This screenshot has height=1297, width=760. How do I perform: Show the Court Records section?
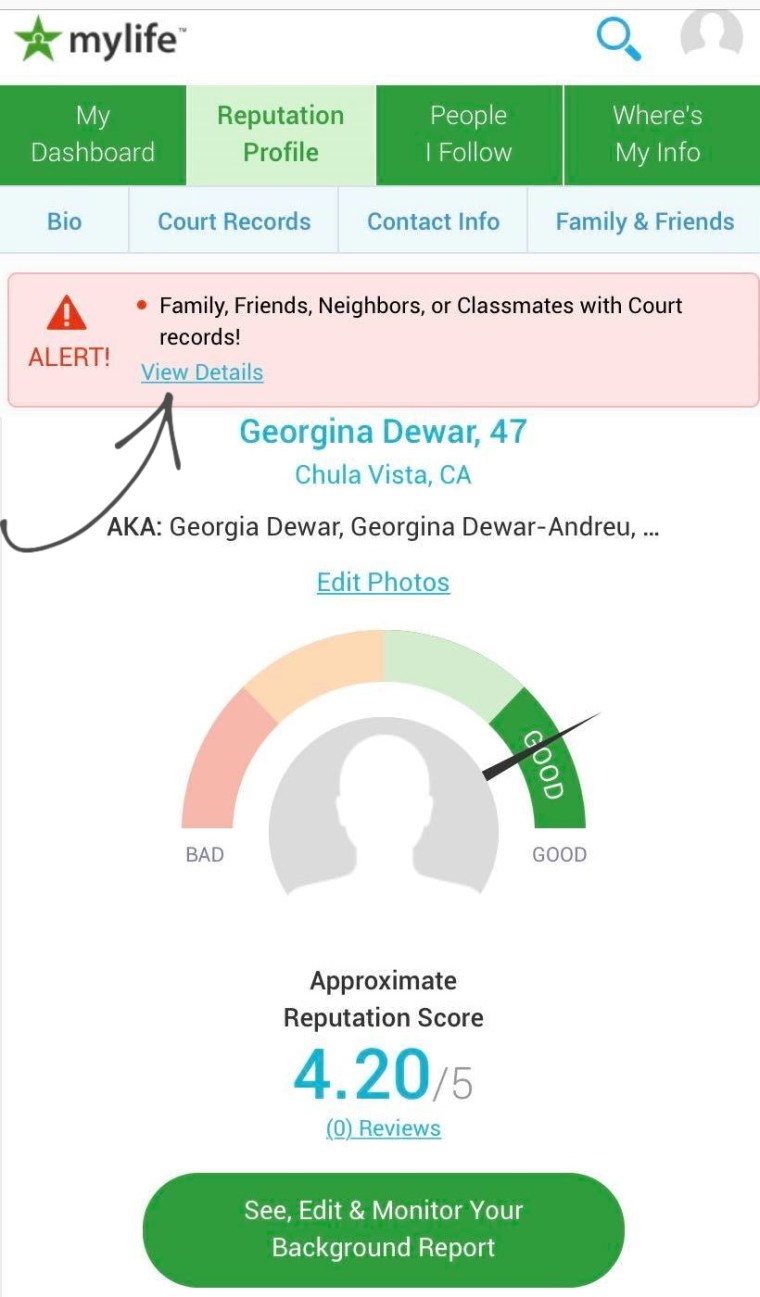pos(234,221)
